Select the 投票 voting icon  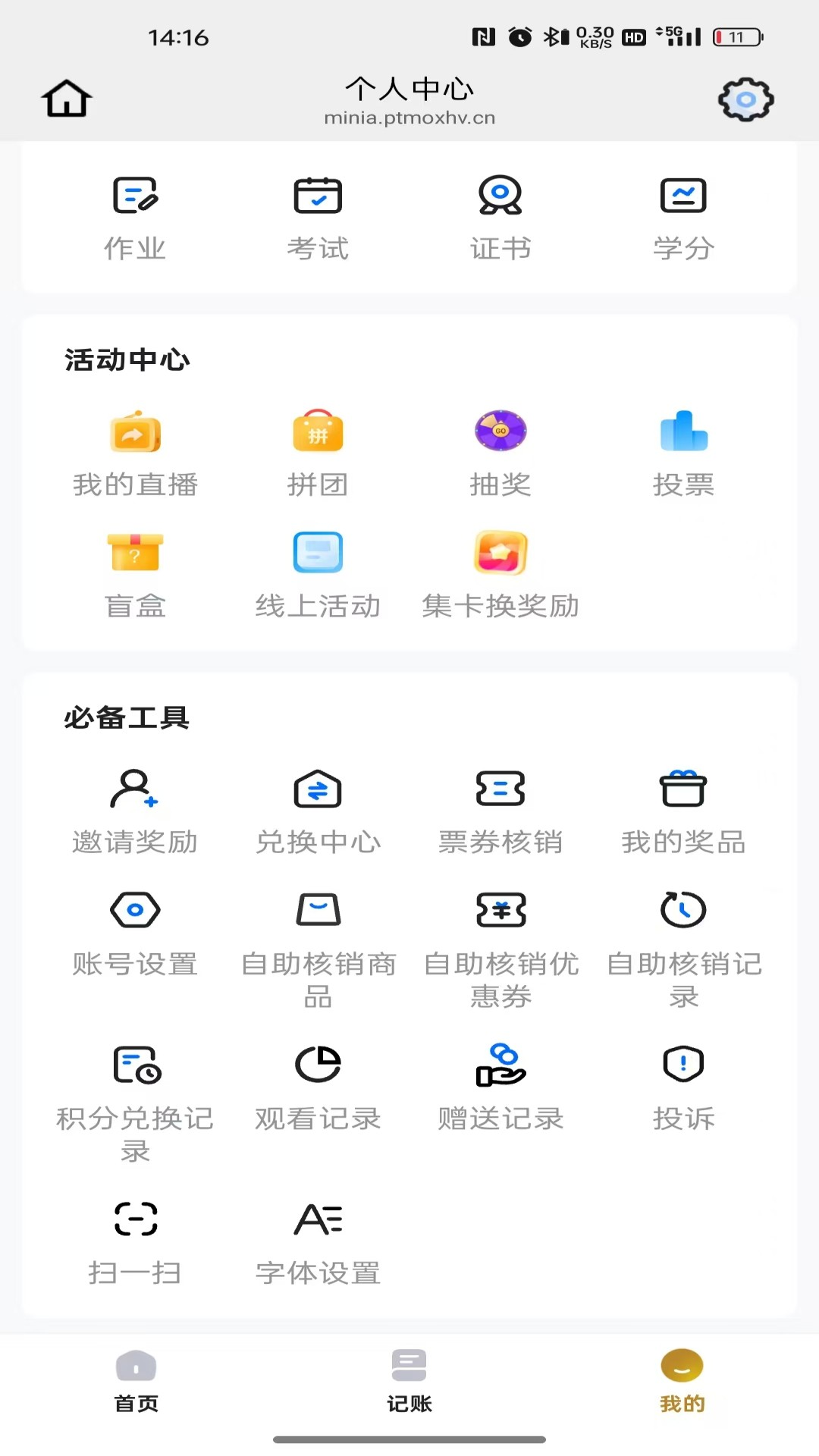(x=682, y=451)
